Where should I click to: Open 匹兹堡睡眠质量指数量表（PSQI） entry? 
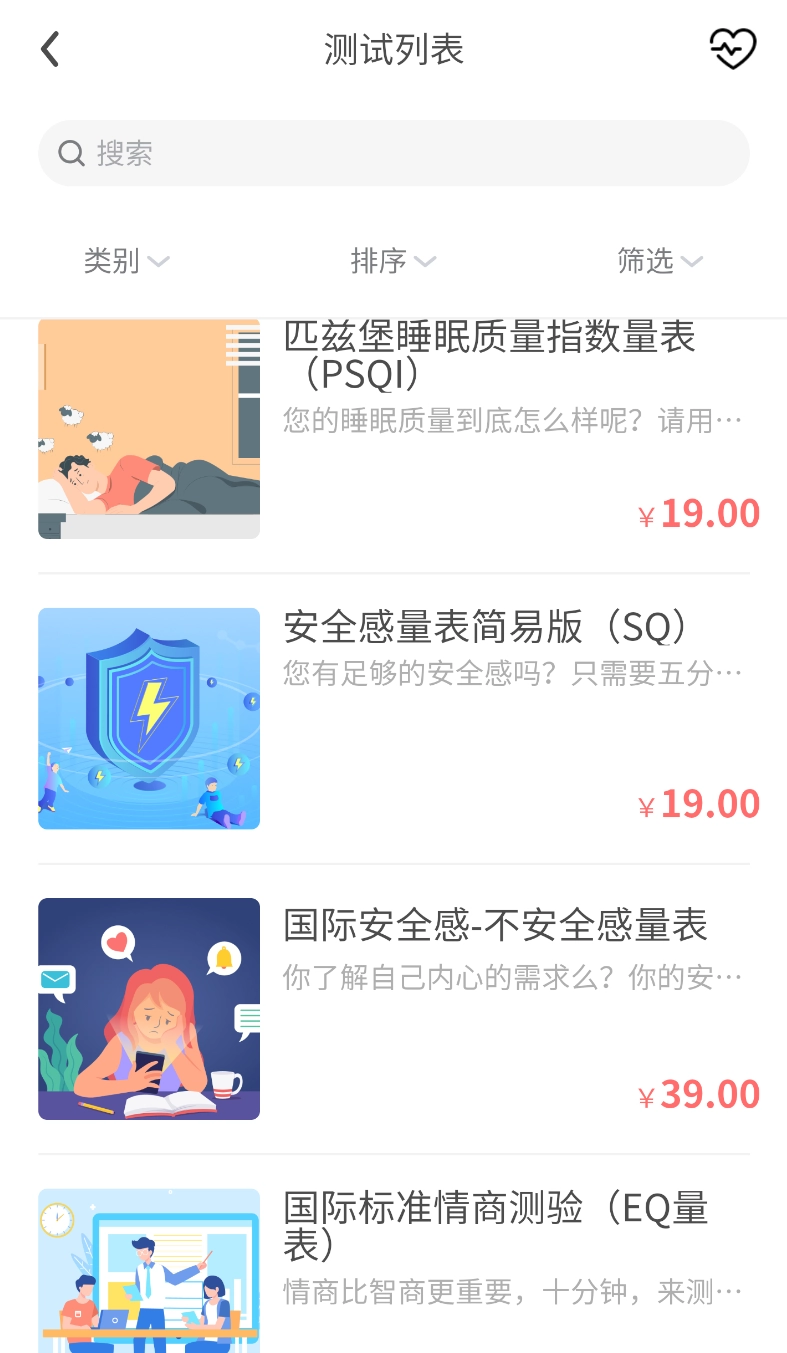pos(490,360)
